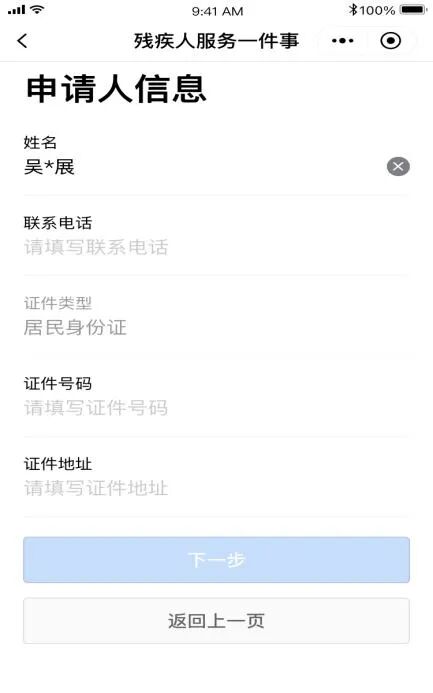The height and width of the screenshot is (693, 433).
Task: Focus the 证件地址 address field
Action: 216,488
